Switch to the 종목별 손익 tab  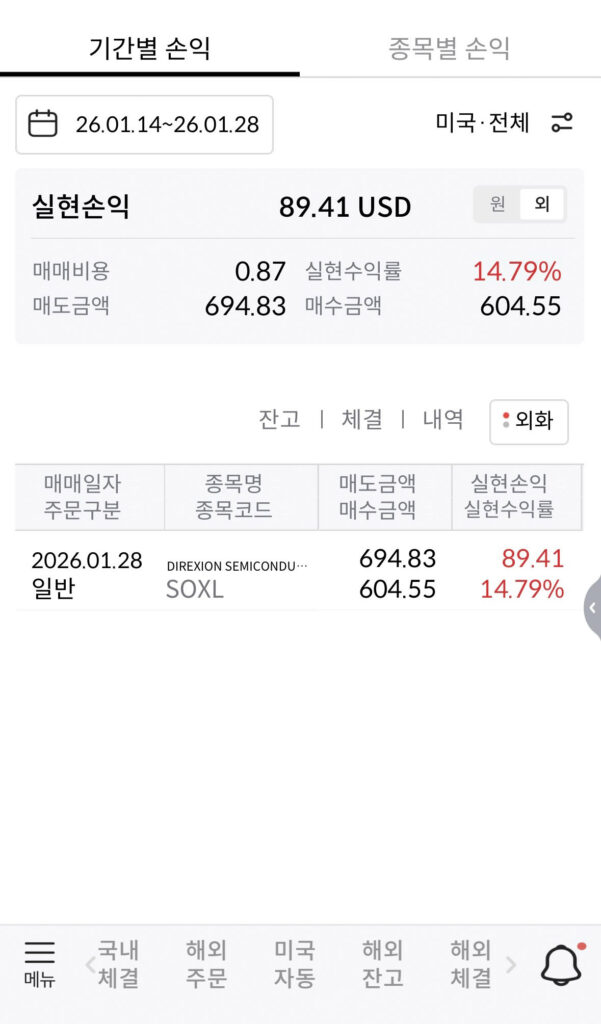449,47
